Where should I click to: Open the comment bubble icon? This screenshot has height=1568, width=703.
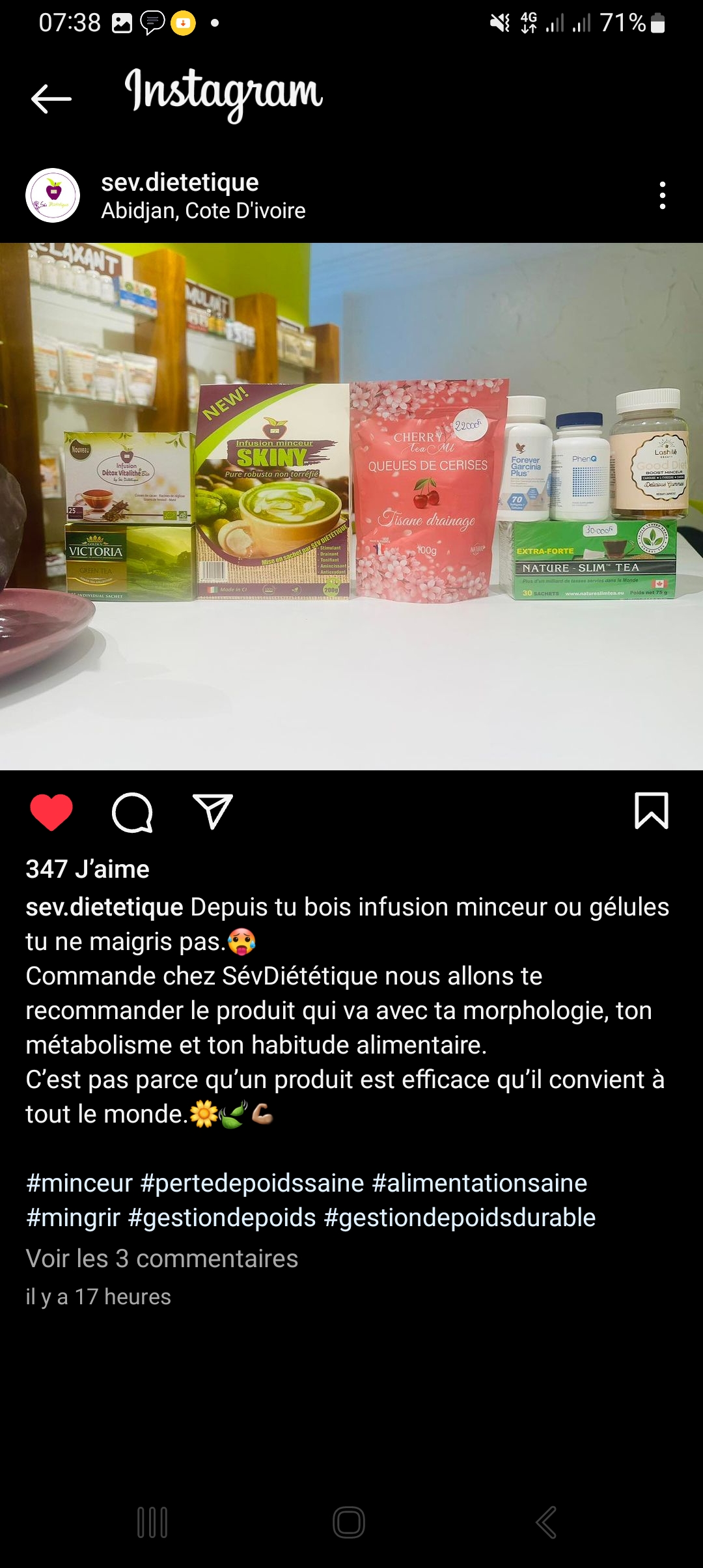point(132,812)
